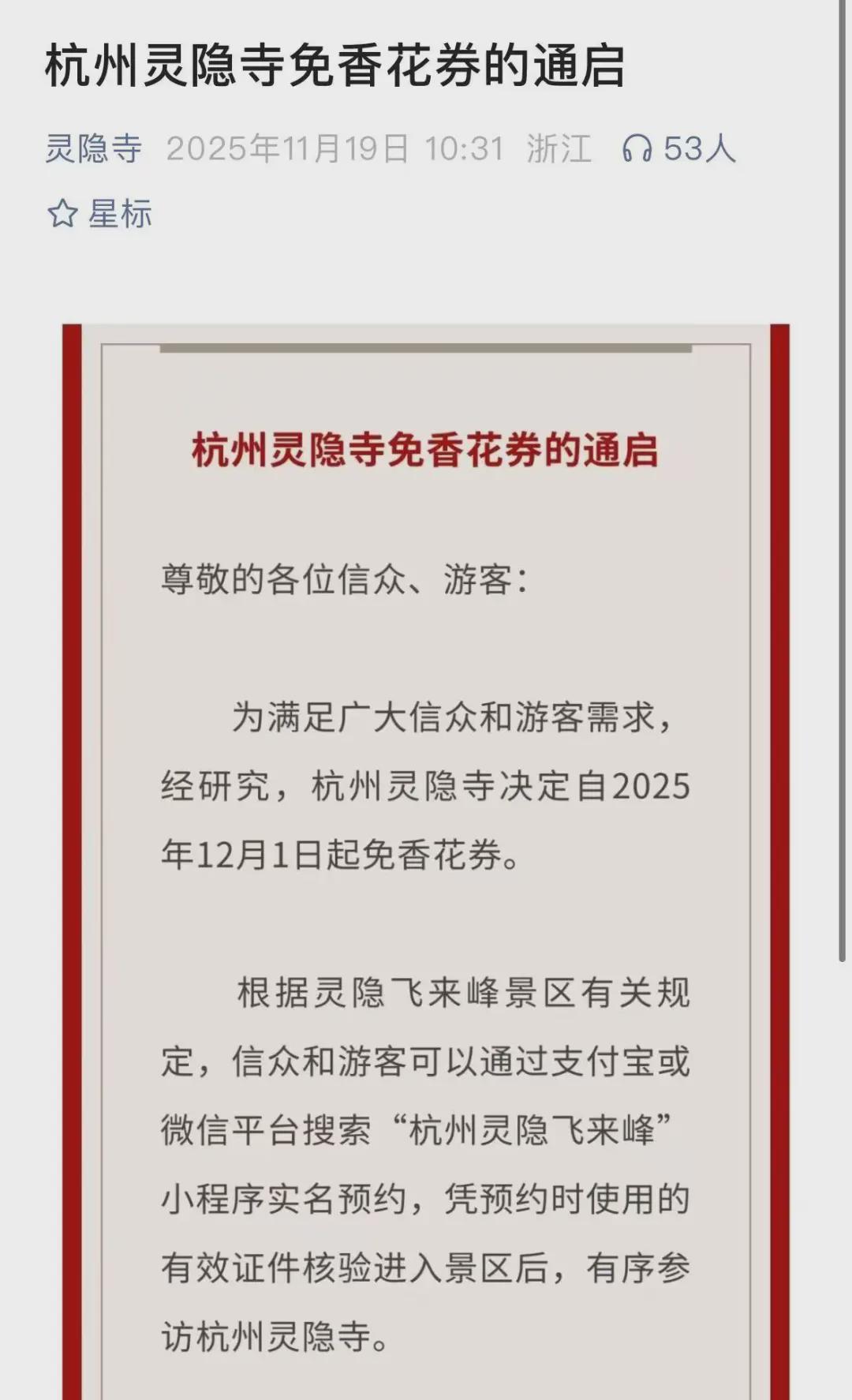Open the 灵隐寺 account link

[93, 148]
